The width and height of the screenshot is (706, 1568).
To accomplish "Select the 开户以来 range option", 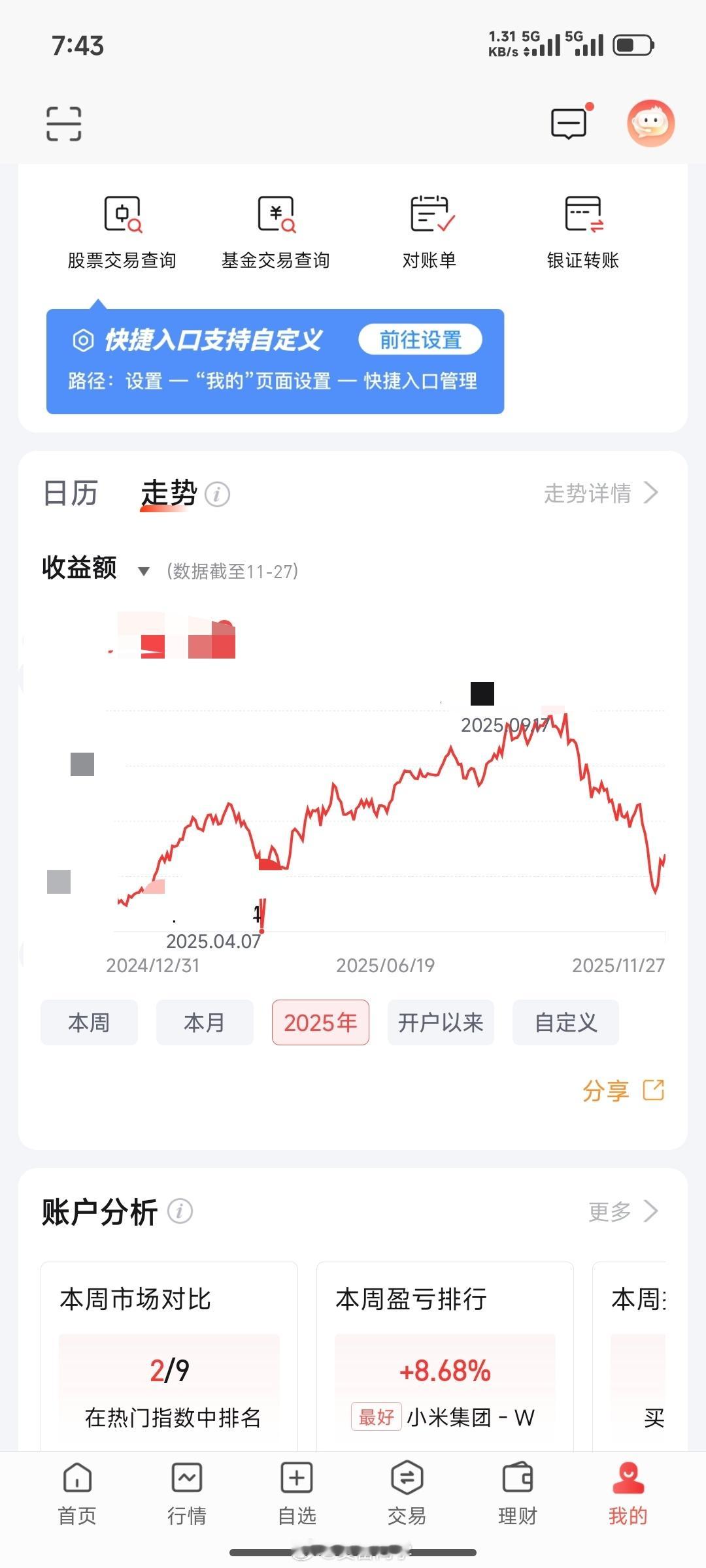I will (x=441, y=1022).
